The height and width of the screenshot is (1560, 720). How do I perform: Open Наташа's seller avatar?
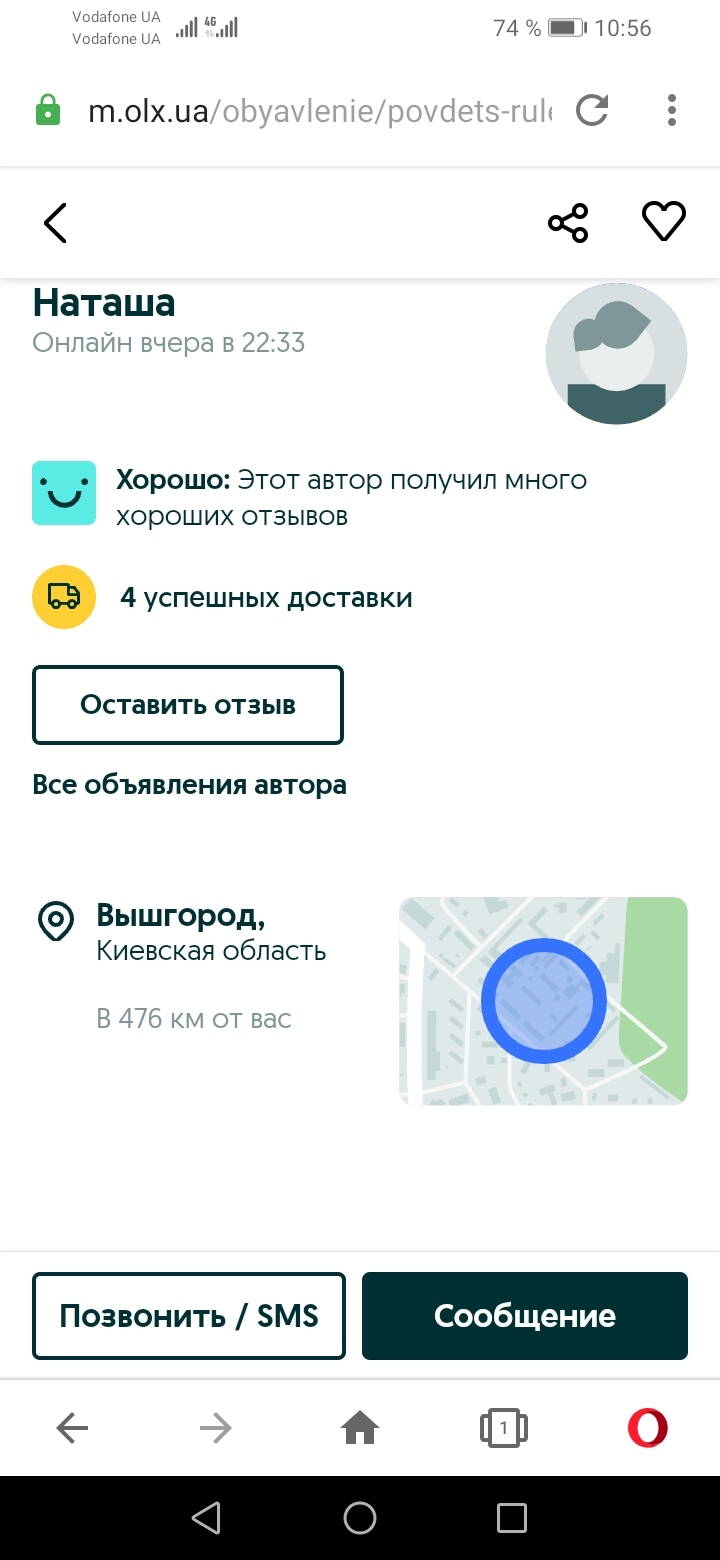click(616, 354)
